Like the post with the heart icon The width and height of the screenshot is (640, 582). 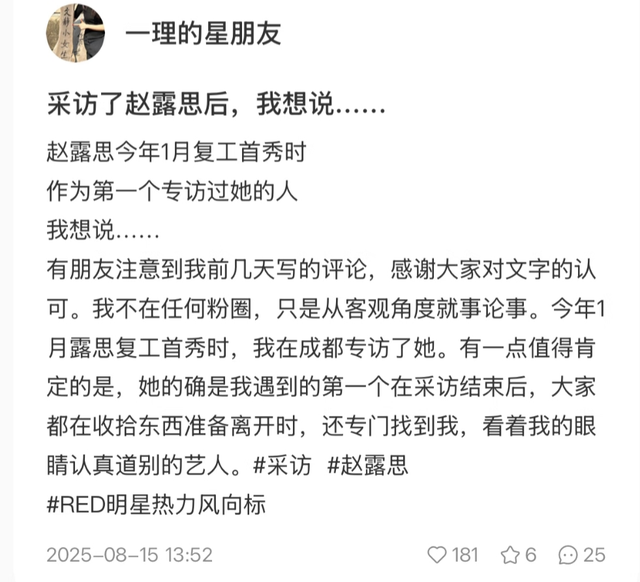pos(436,555)
